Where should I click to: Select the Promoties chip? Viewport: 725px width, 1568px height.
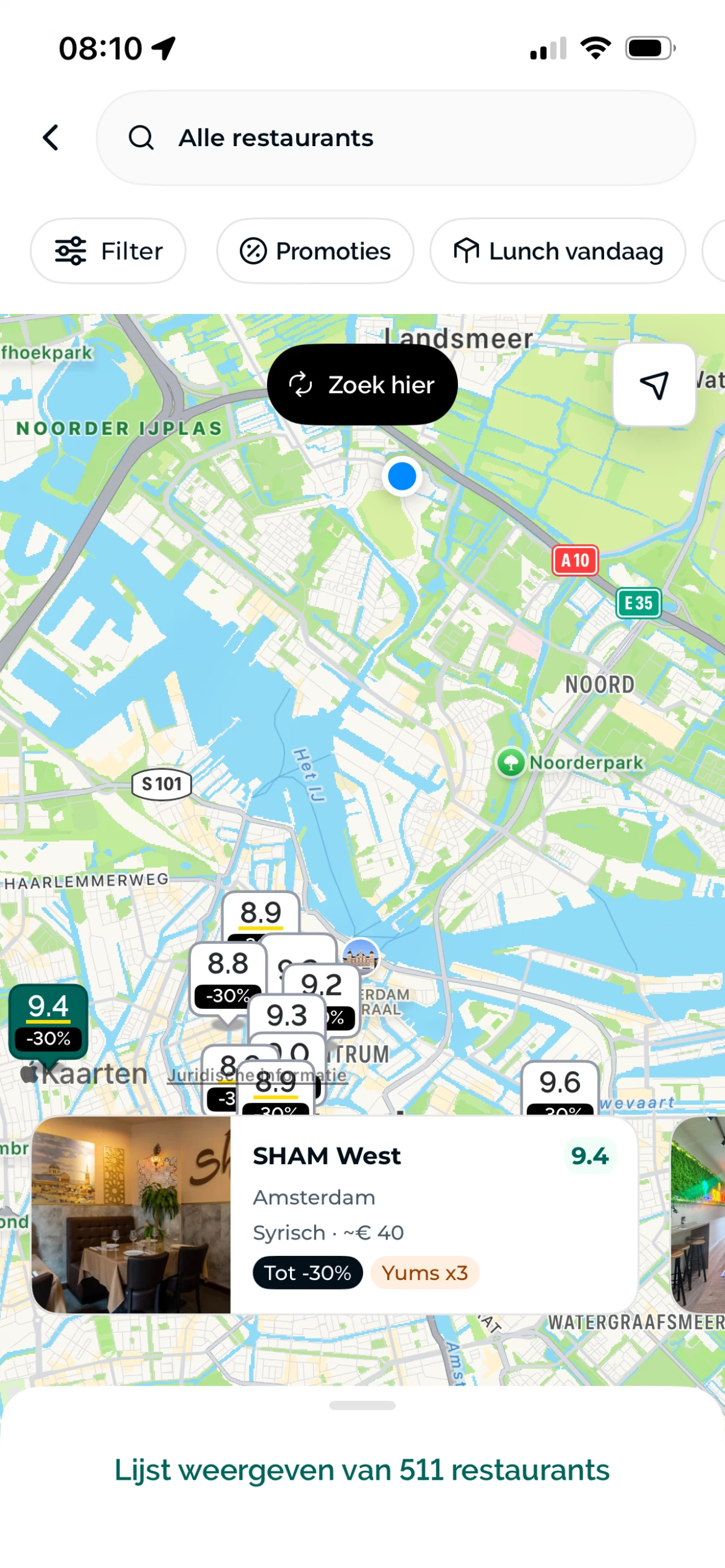pos(315,251)
